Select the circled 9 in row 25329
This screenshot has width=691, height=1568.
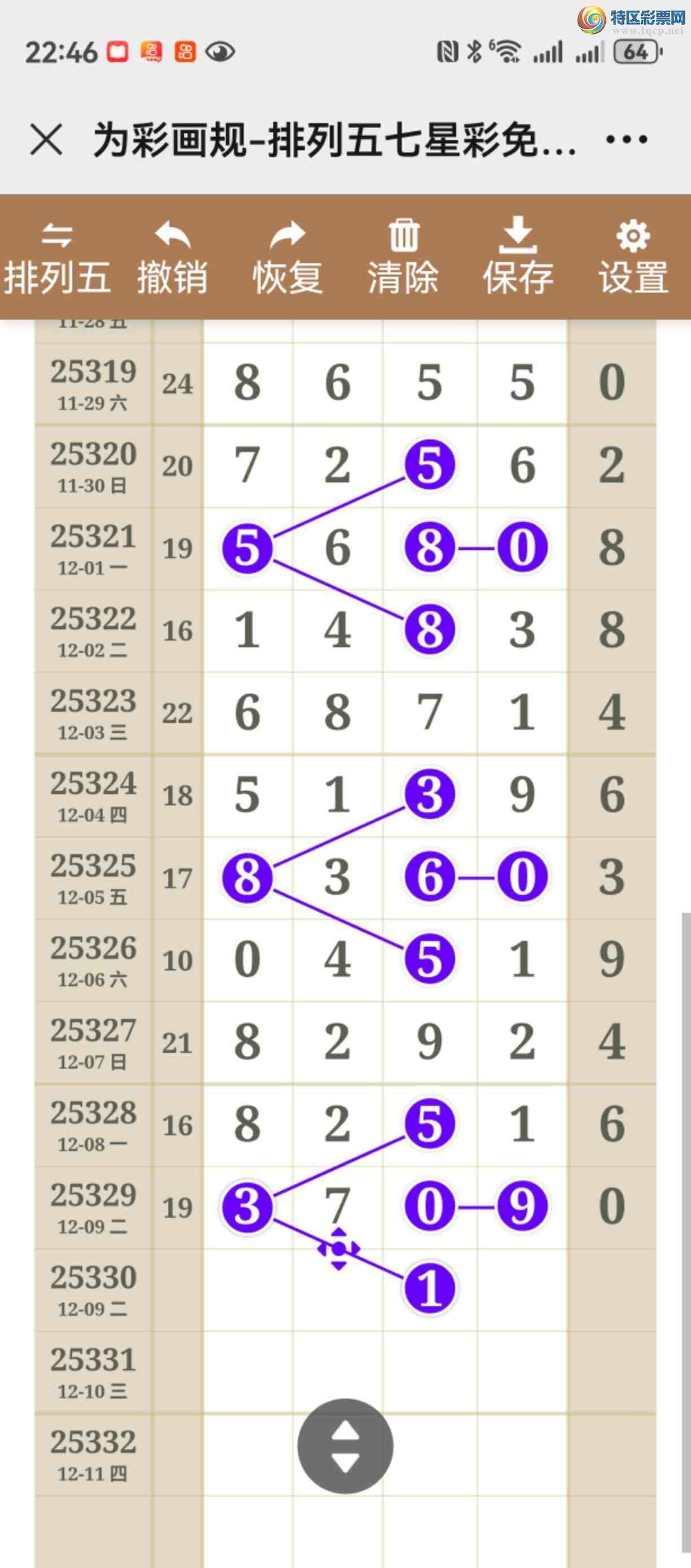click(x=523, y=1206)
